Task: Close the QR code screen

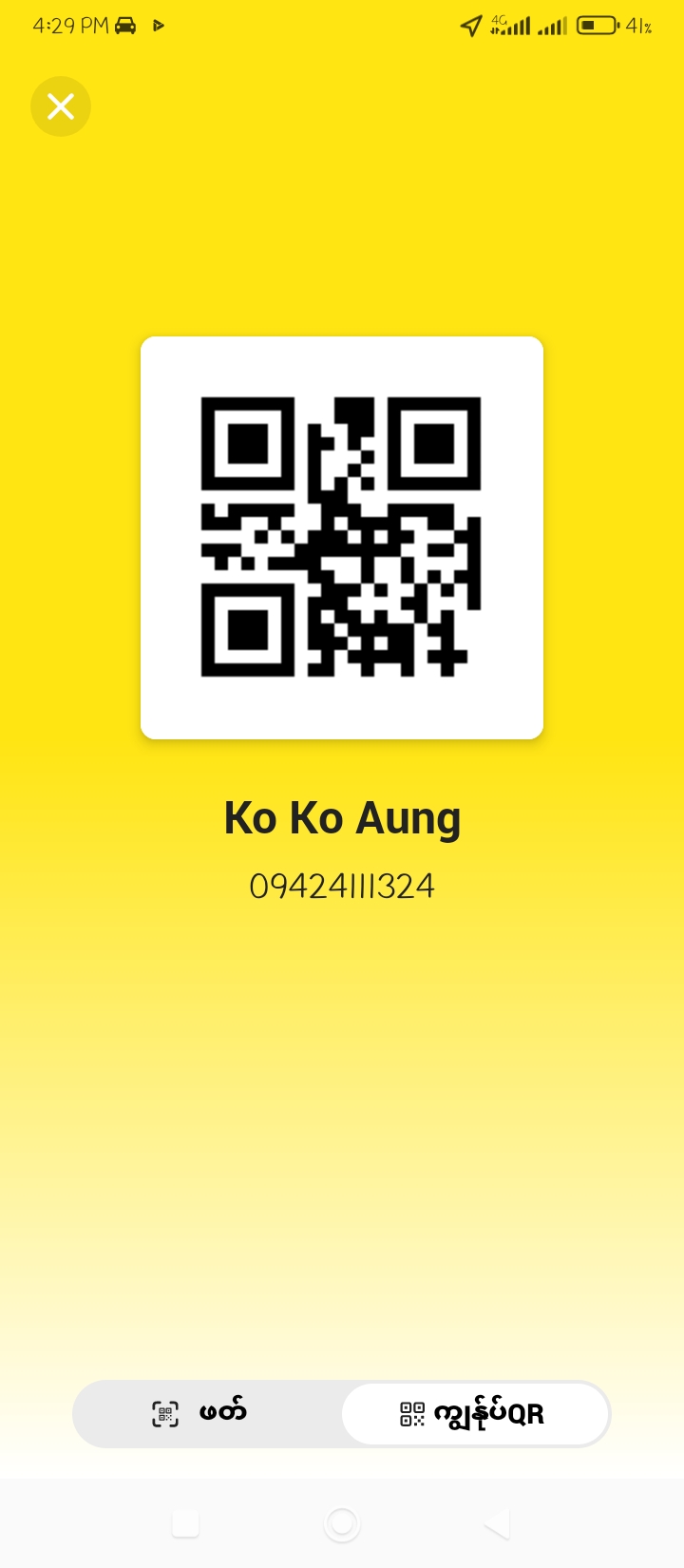Action: tap(61, 106)
